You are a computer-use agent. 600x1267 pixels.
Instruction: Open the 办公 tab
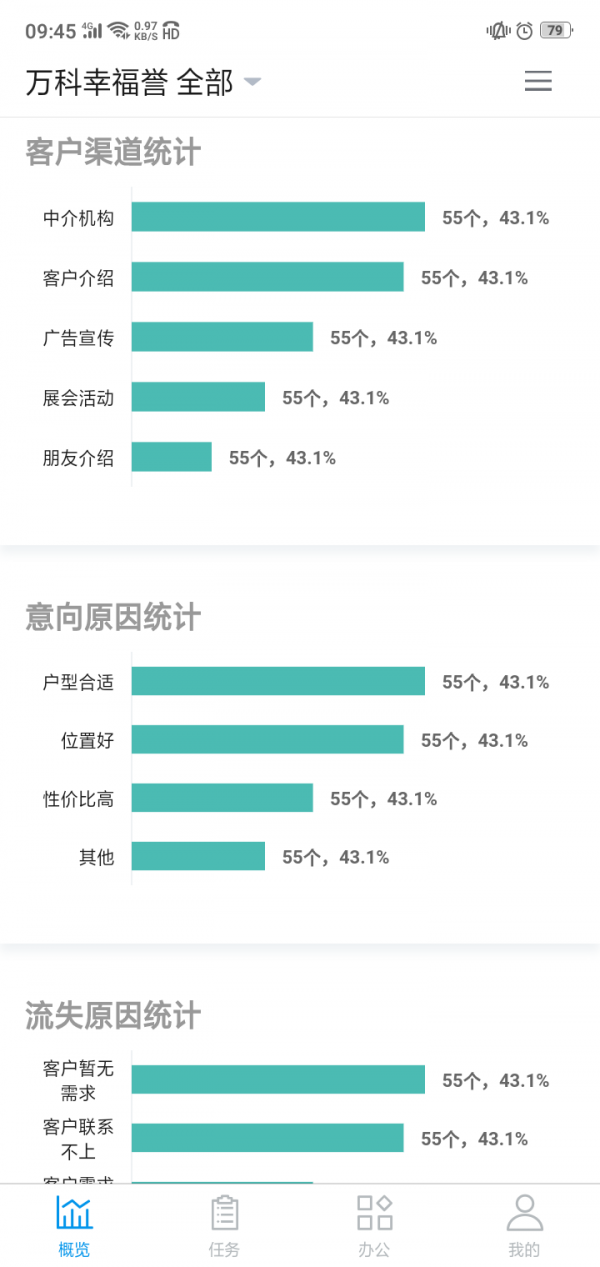tap(375, 1226)
